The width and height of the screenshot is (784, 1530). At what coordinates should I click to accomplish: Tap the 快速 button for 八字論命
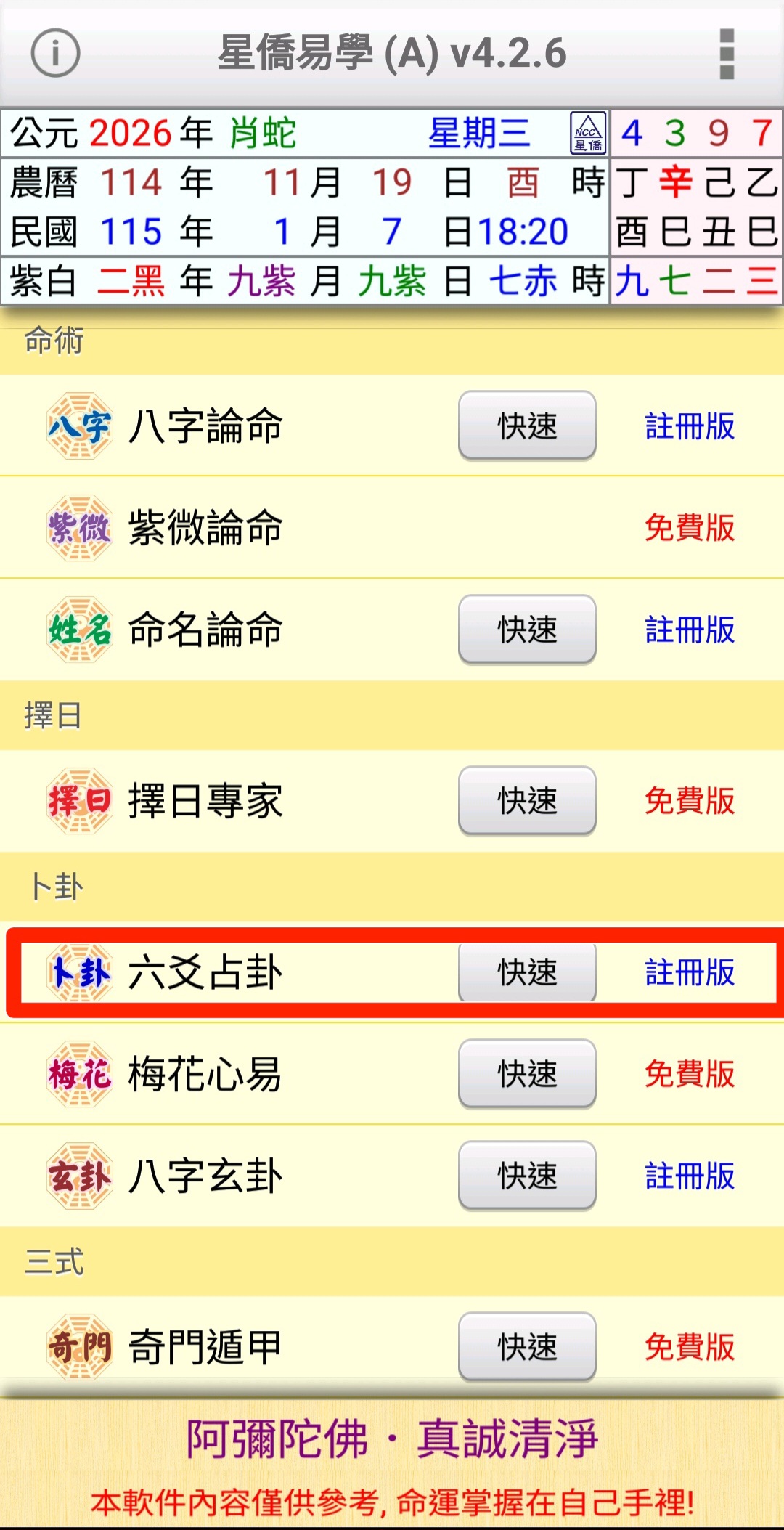pos(527,426)
